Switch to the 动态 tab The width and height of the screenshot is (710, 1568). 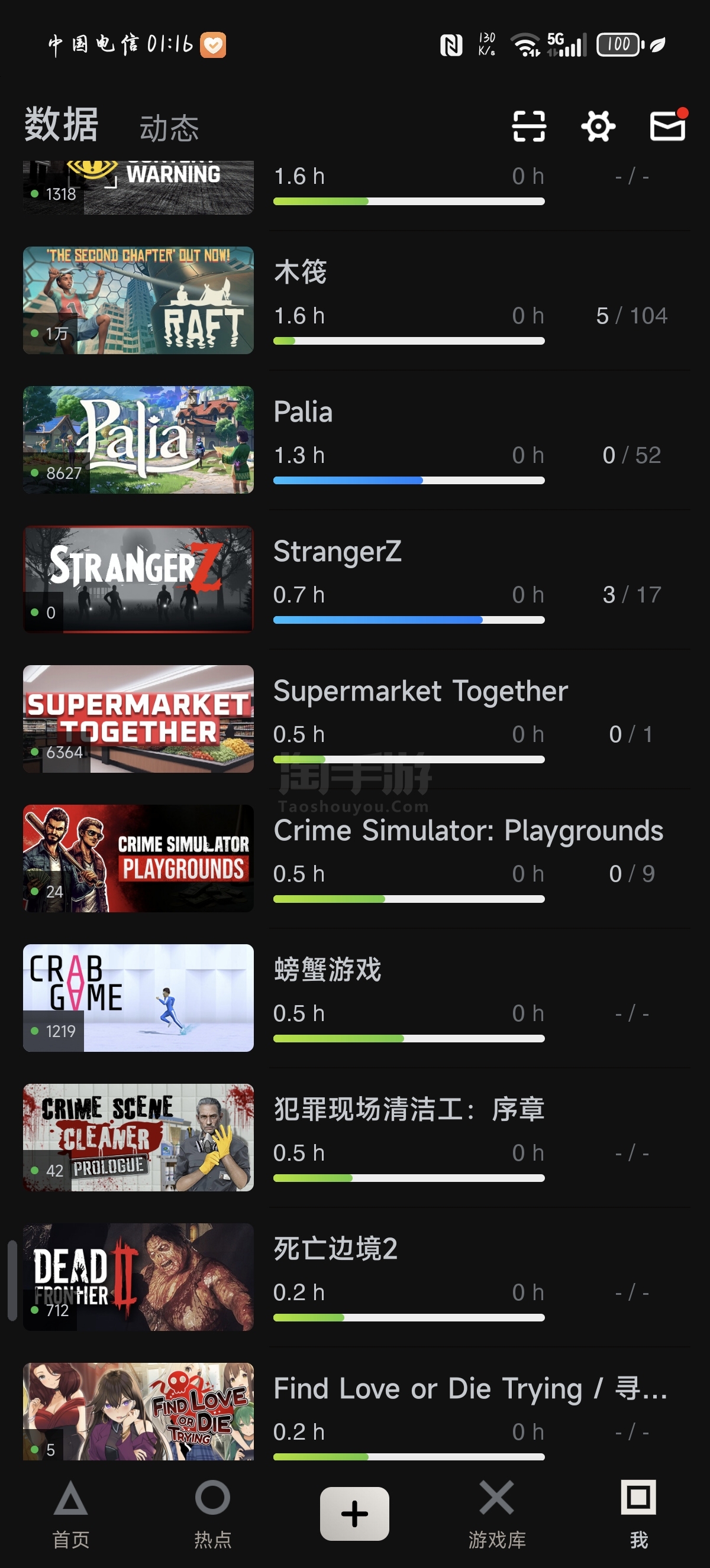click(169, 128)
